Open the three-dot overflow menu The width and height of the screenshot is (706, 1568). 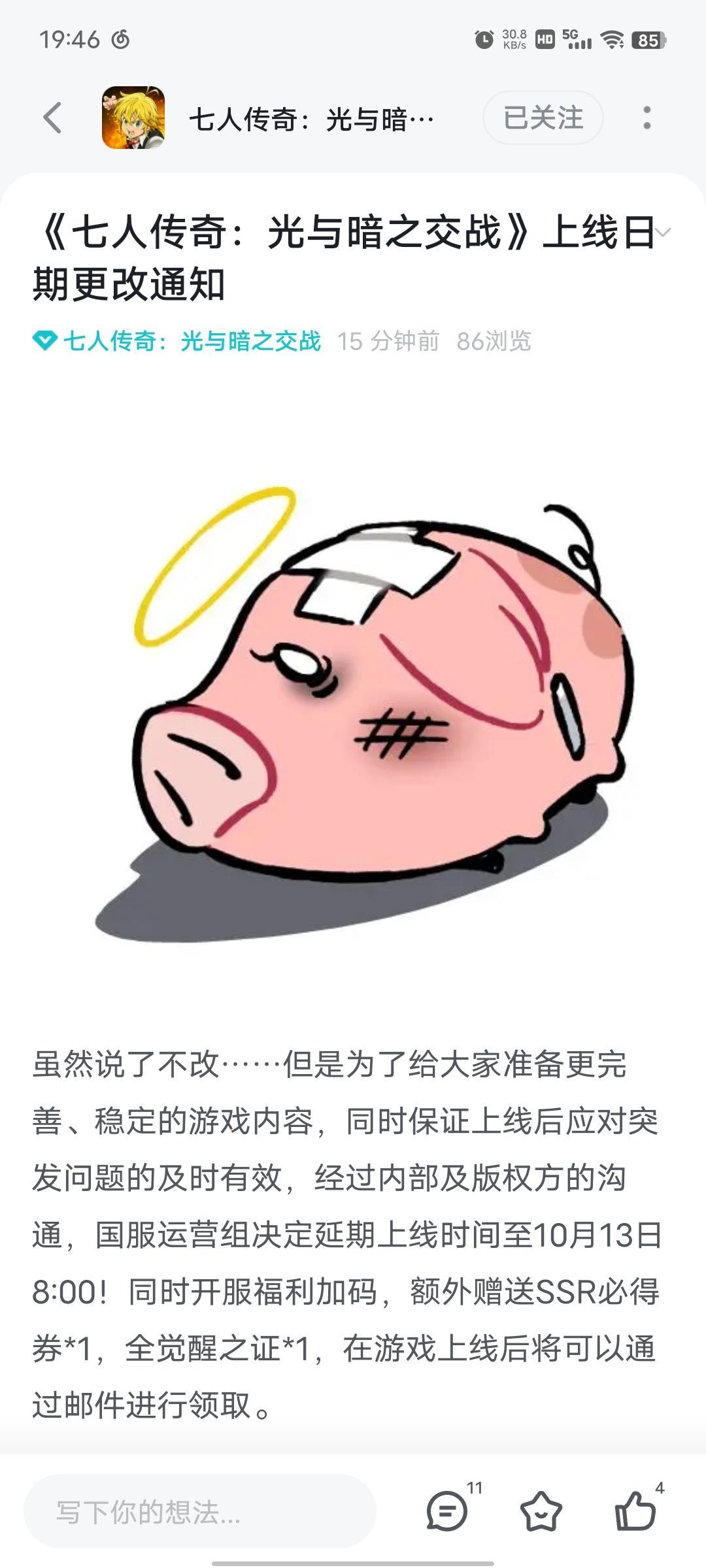click(647, 118)
